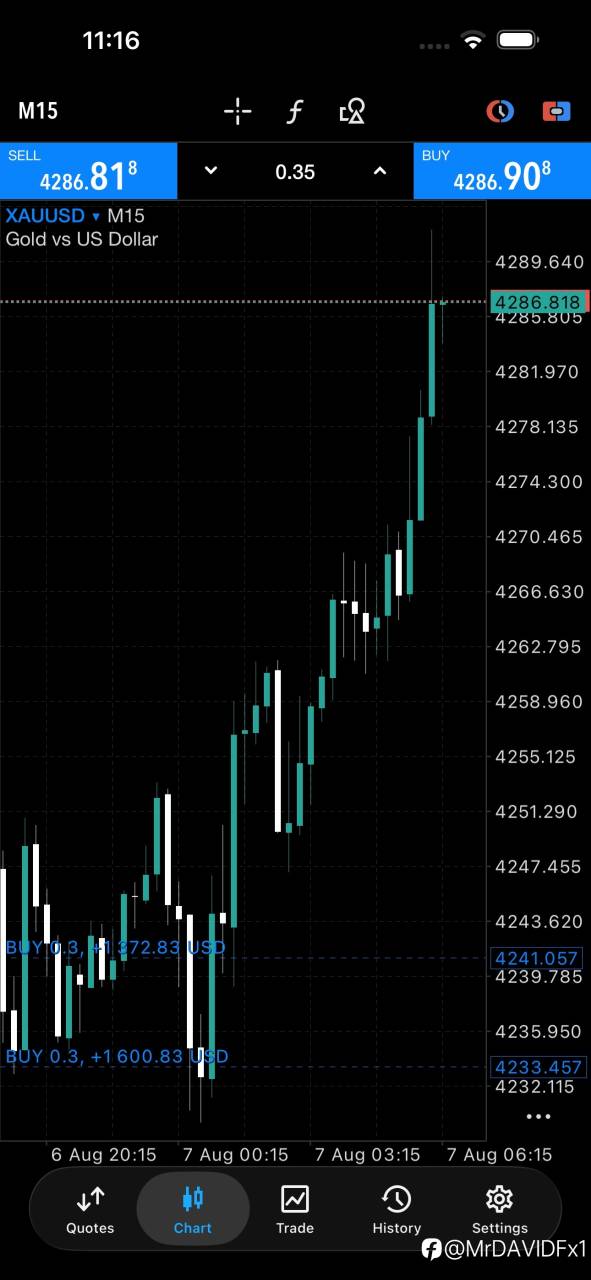Image resolution: width=591 pixels, height=1280 pixels.
Task: Open the three-dot menu on chart
Action: click(x=538, y=1116)
